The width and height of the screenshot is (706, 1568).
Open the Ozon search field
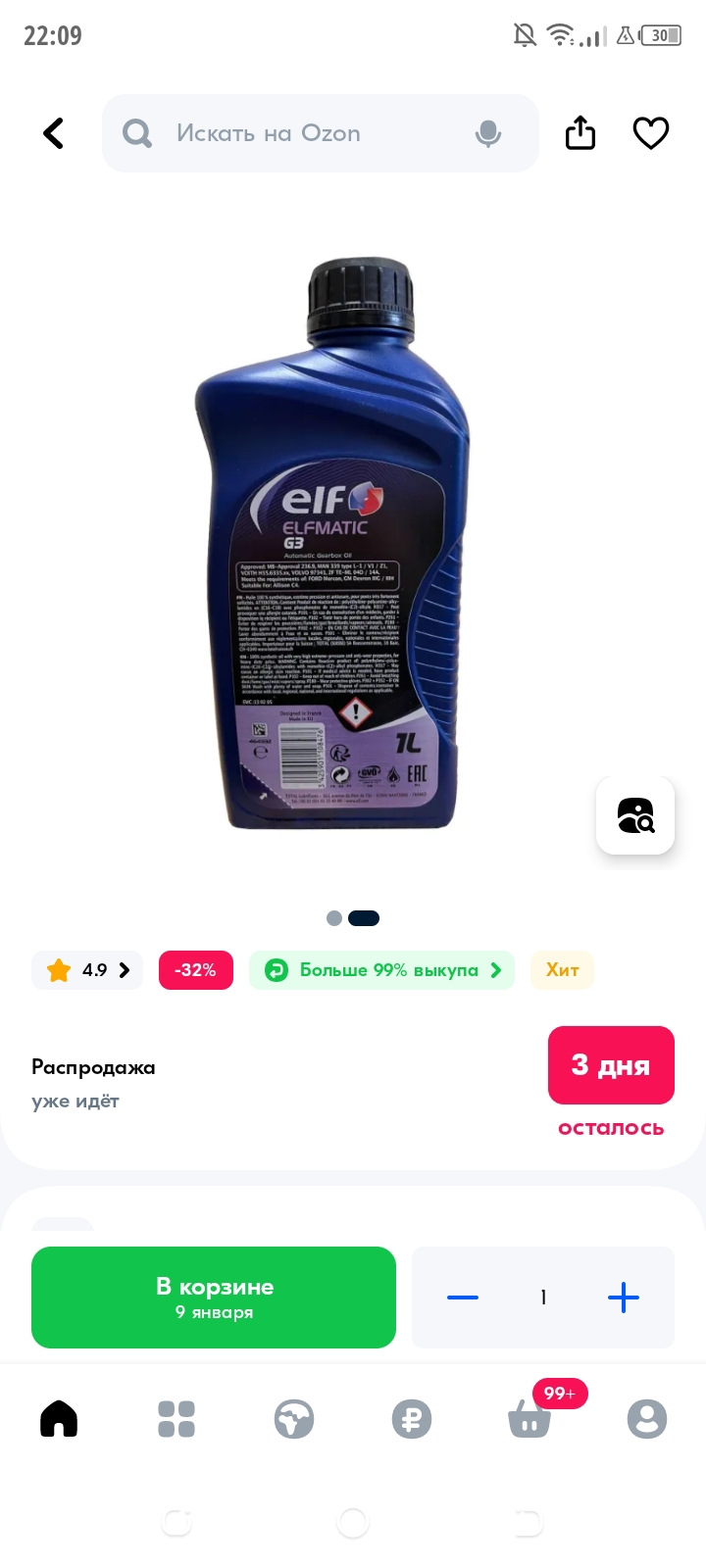click(294, 133)
